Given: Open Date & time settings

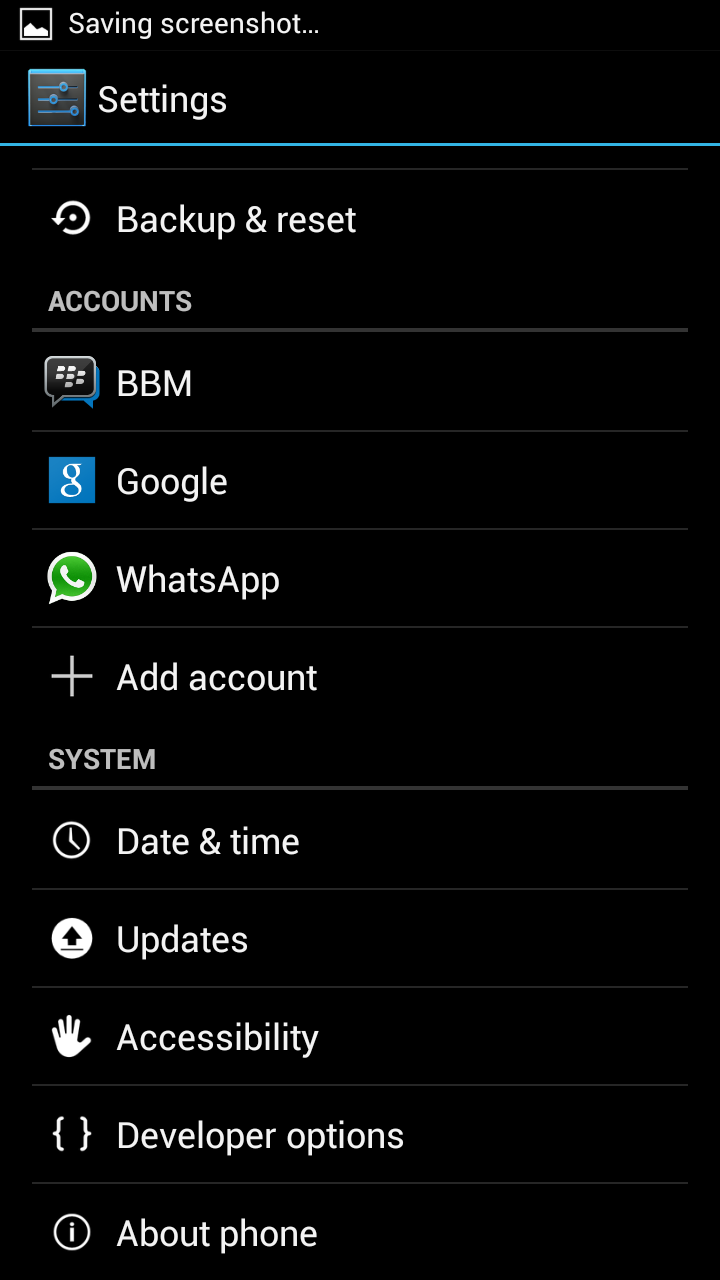Looking at the screenshot, I should pos(208,841).
